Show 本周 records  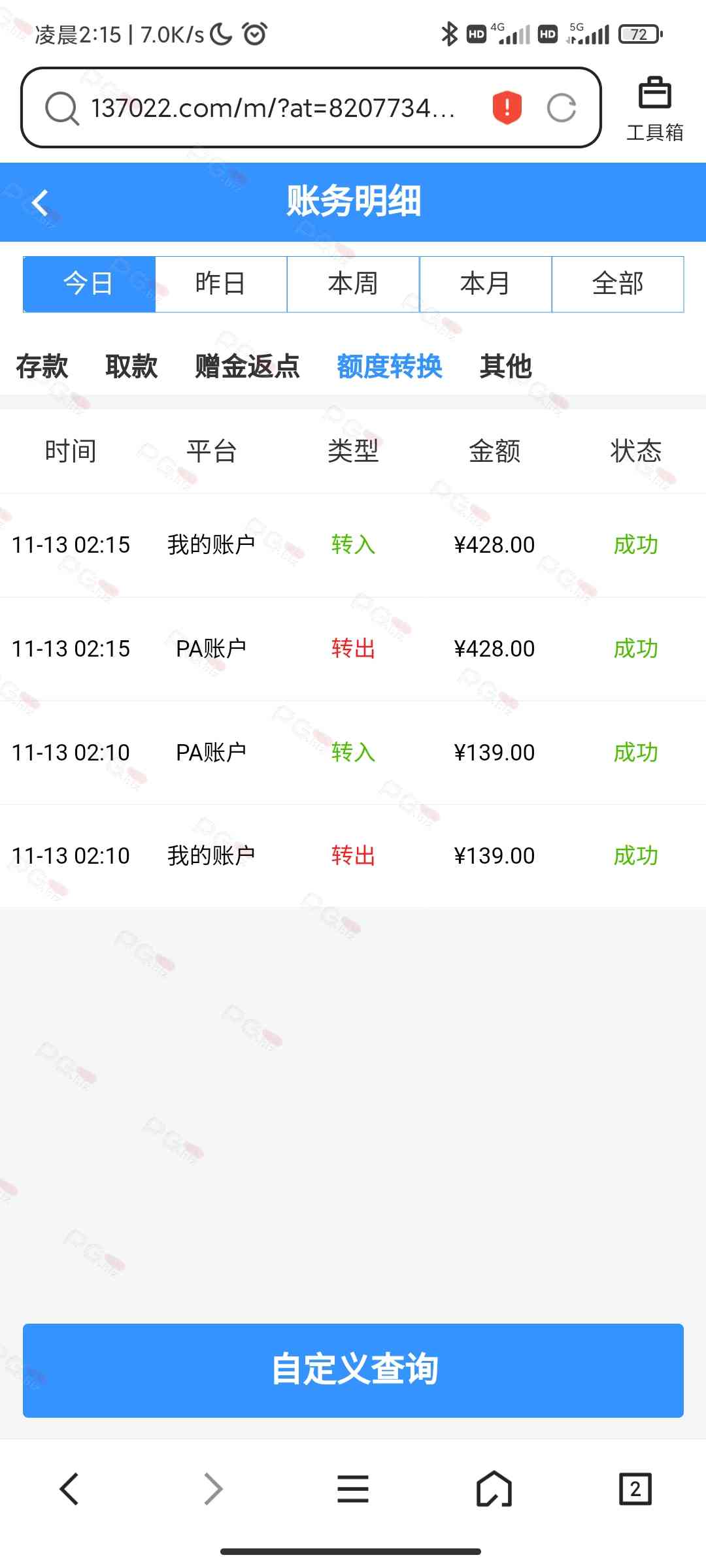click(x=353, y=284)
